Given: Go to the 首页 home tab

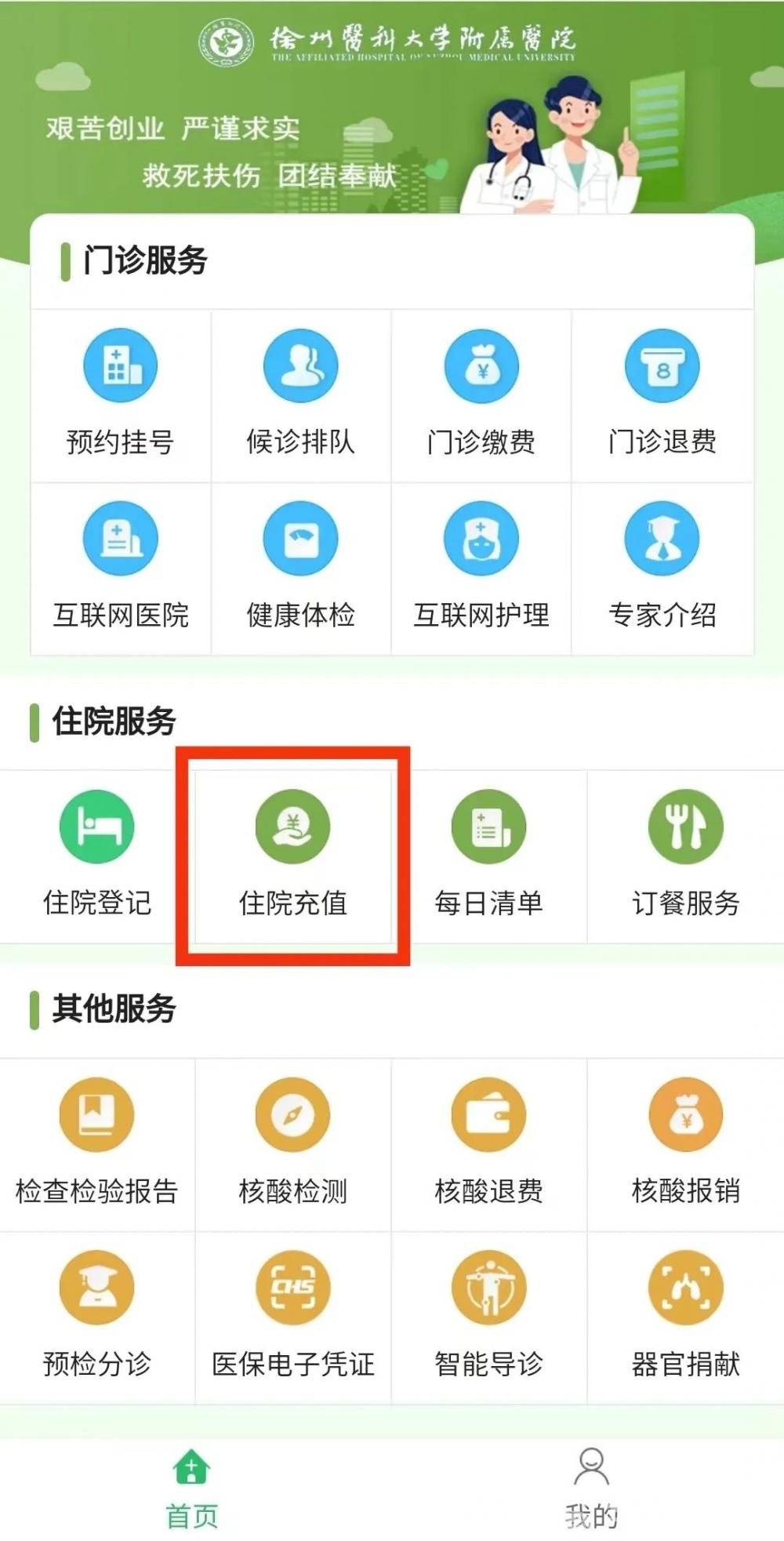Looking at the screenshot, I should [192, 1488].
